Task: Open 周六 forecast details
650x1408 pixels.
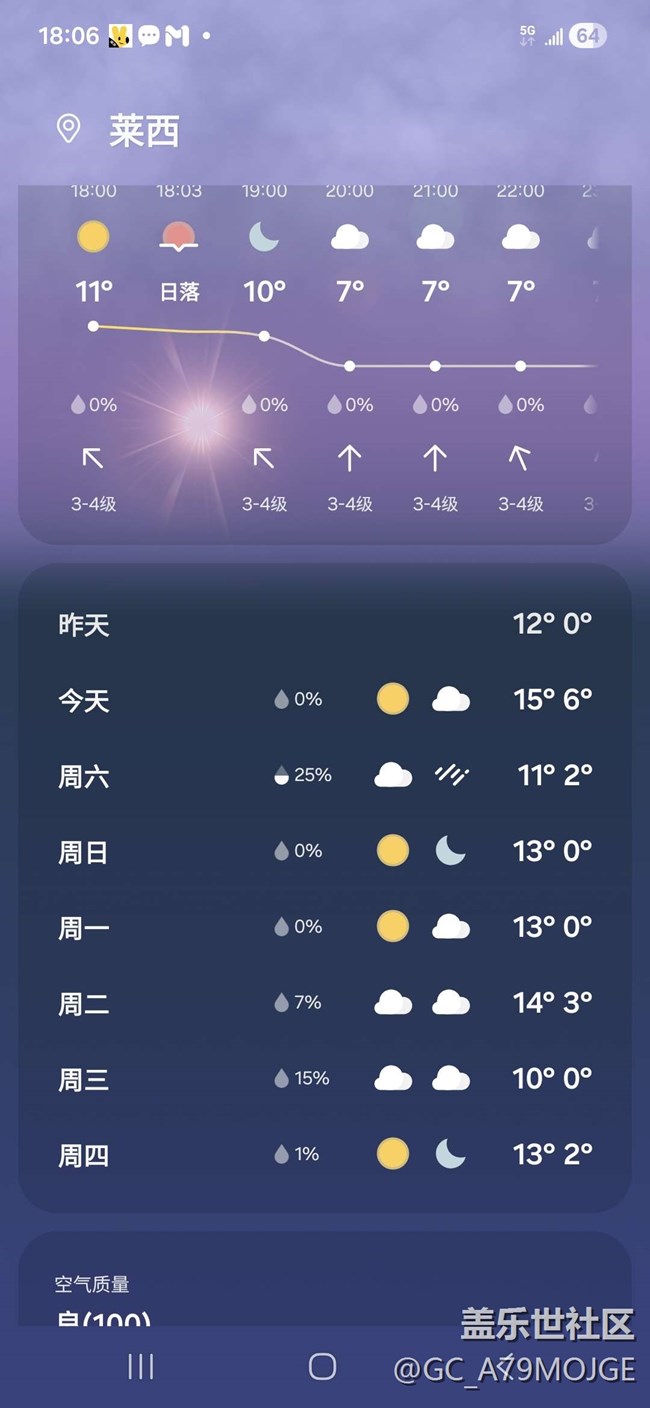Action: (324, 775)
